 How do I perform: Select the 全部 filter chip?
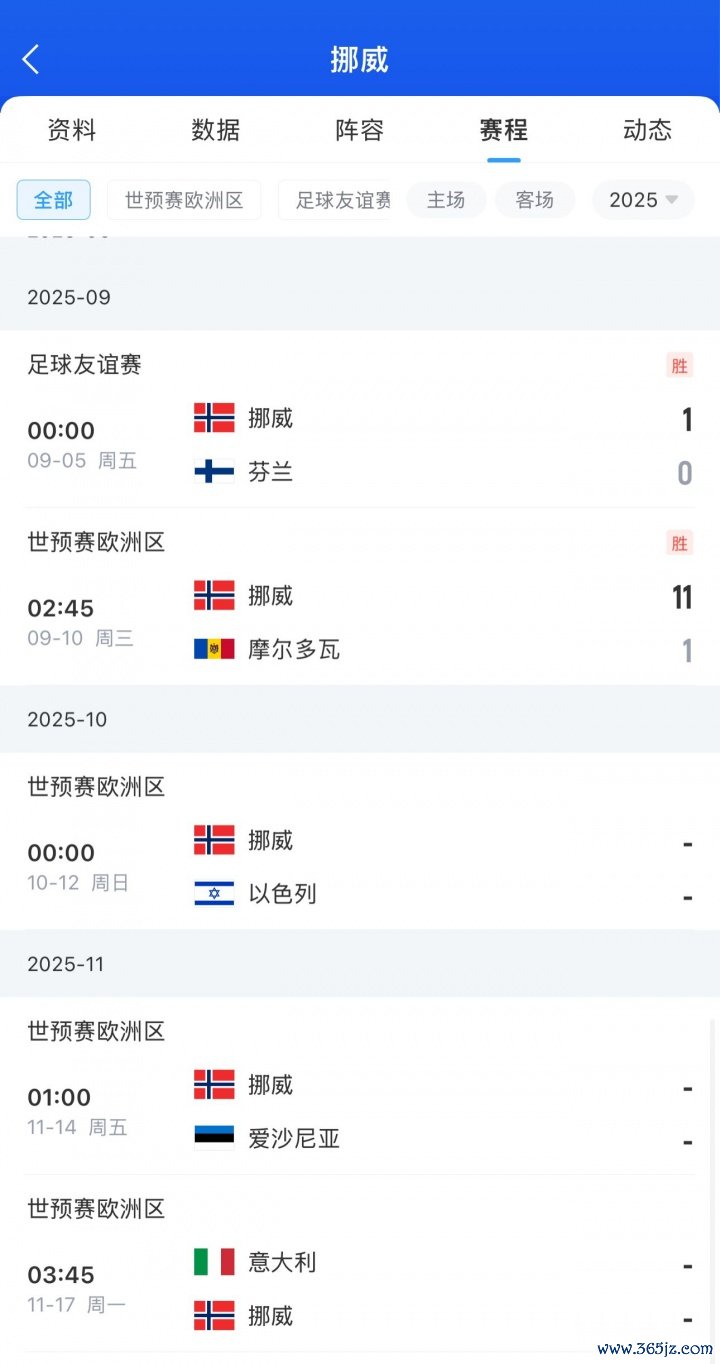(x=54, y=200)
